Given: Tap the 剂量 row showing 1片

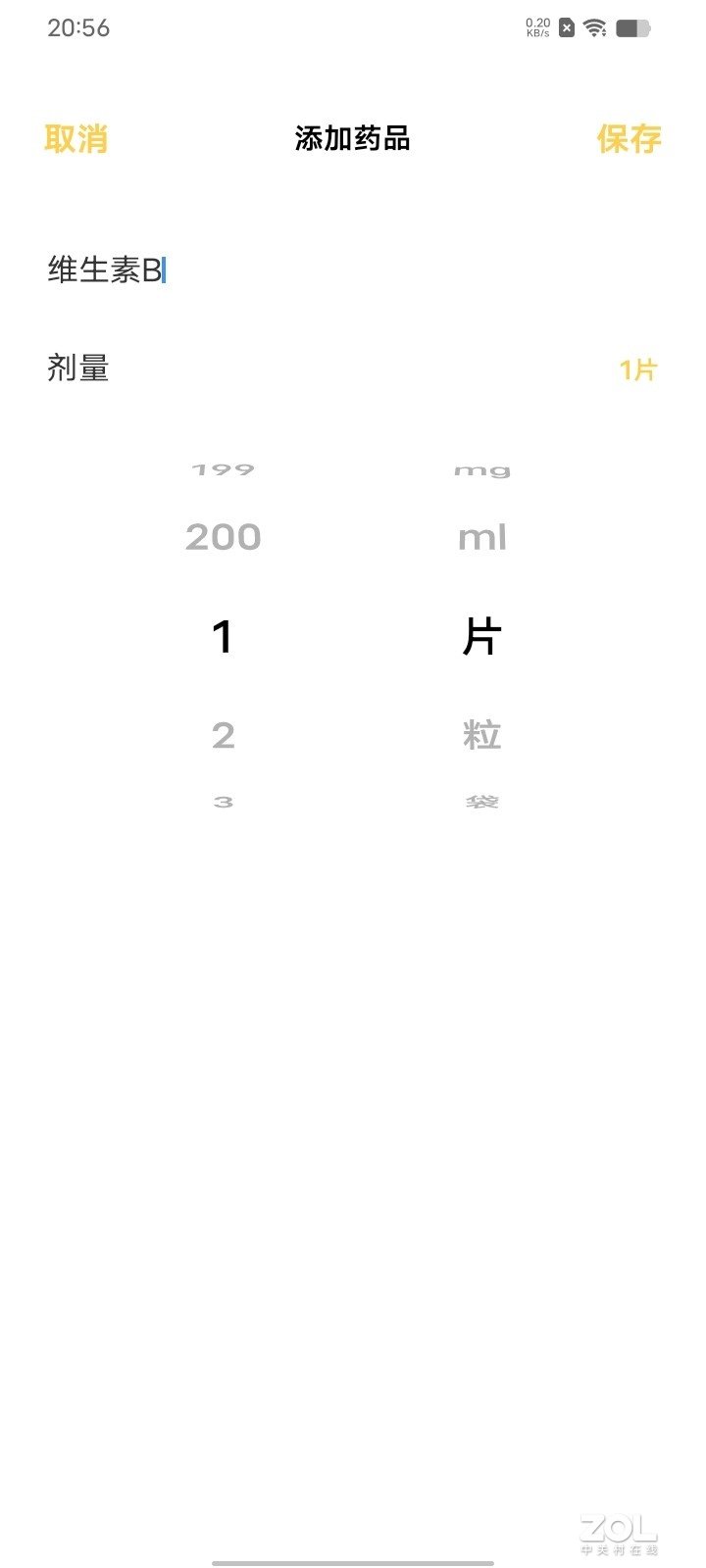Looking at the screenshot, I should click(x=353, y=369).
